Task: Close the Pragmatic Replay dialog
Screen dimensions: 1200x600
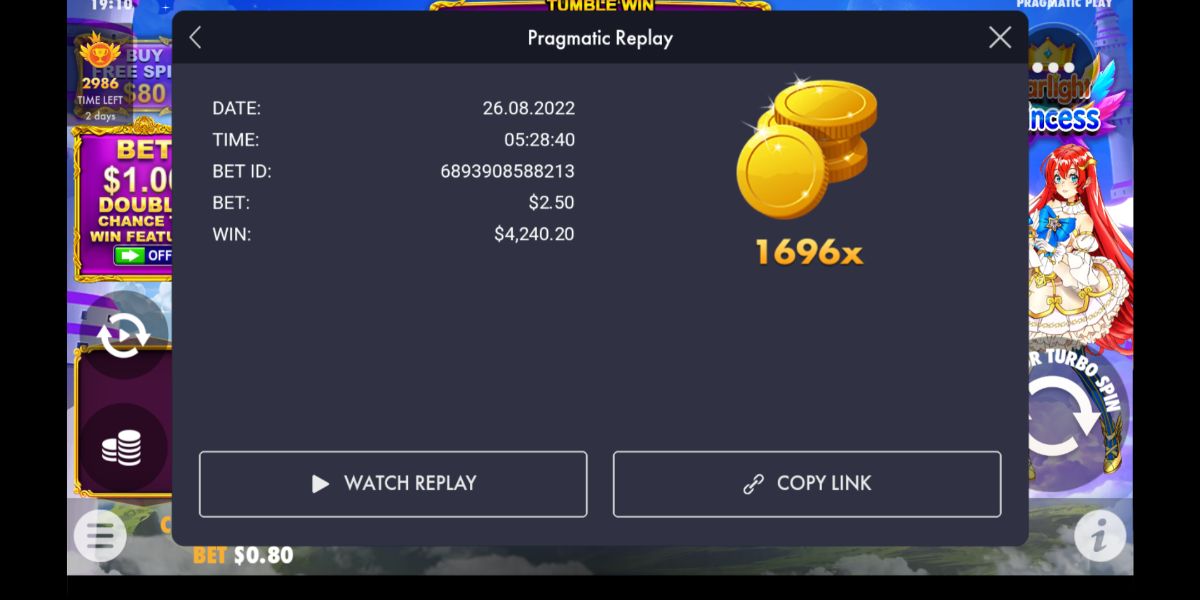Action: (999, 38)
